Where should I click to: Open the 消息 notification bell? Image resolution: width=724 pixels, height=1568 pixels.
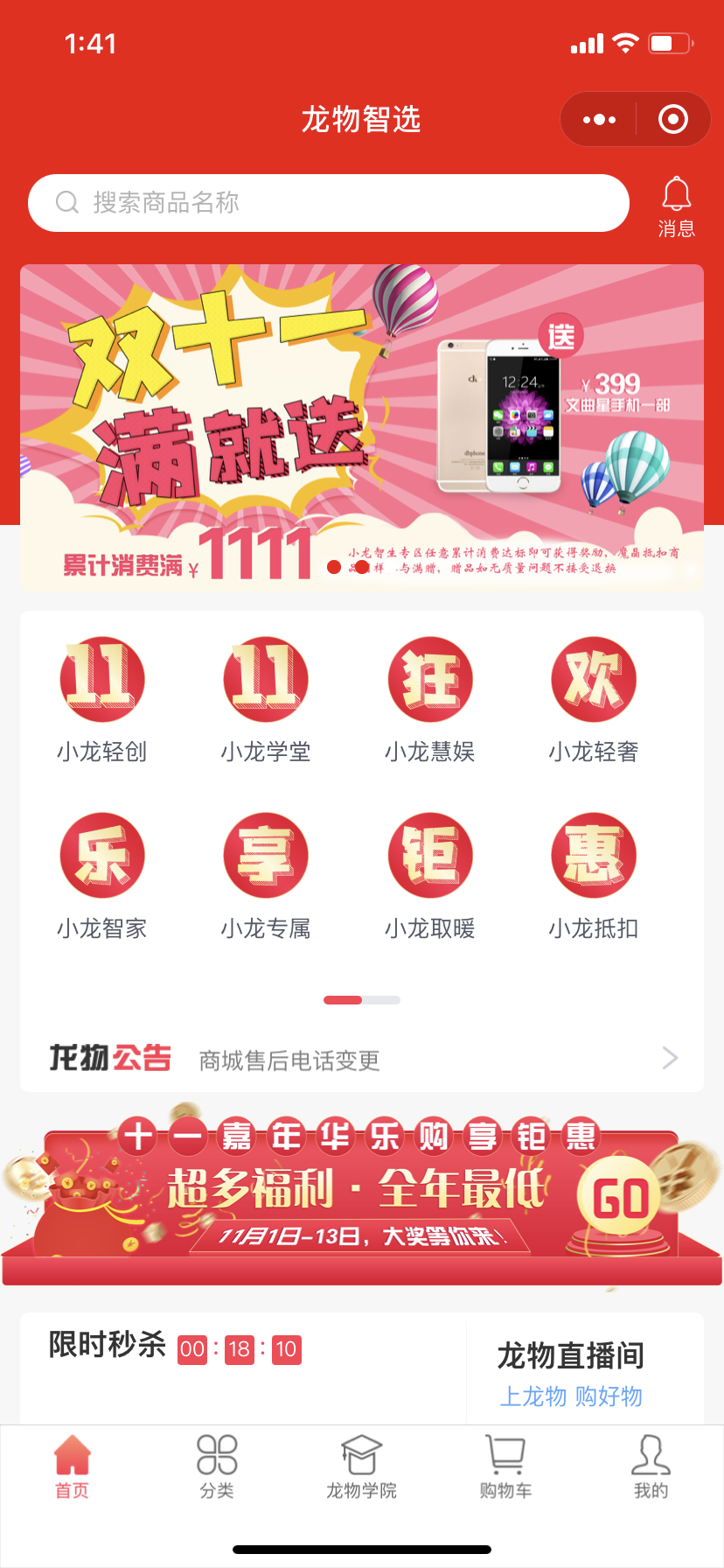675,202
